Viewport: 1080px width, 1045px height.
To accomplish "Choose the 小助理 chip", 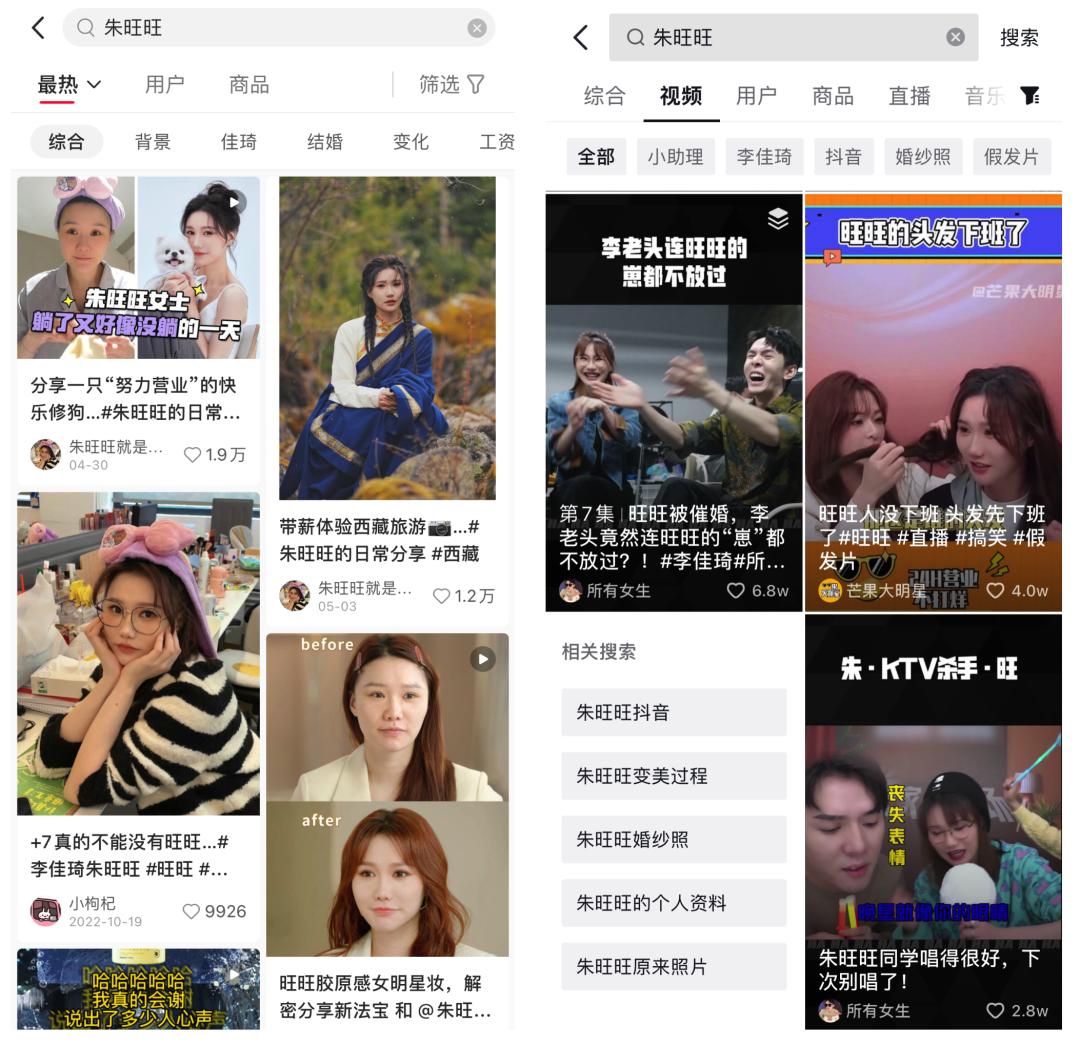I will pos(675,157).
